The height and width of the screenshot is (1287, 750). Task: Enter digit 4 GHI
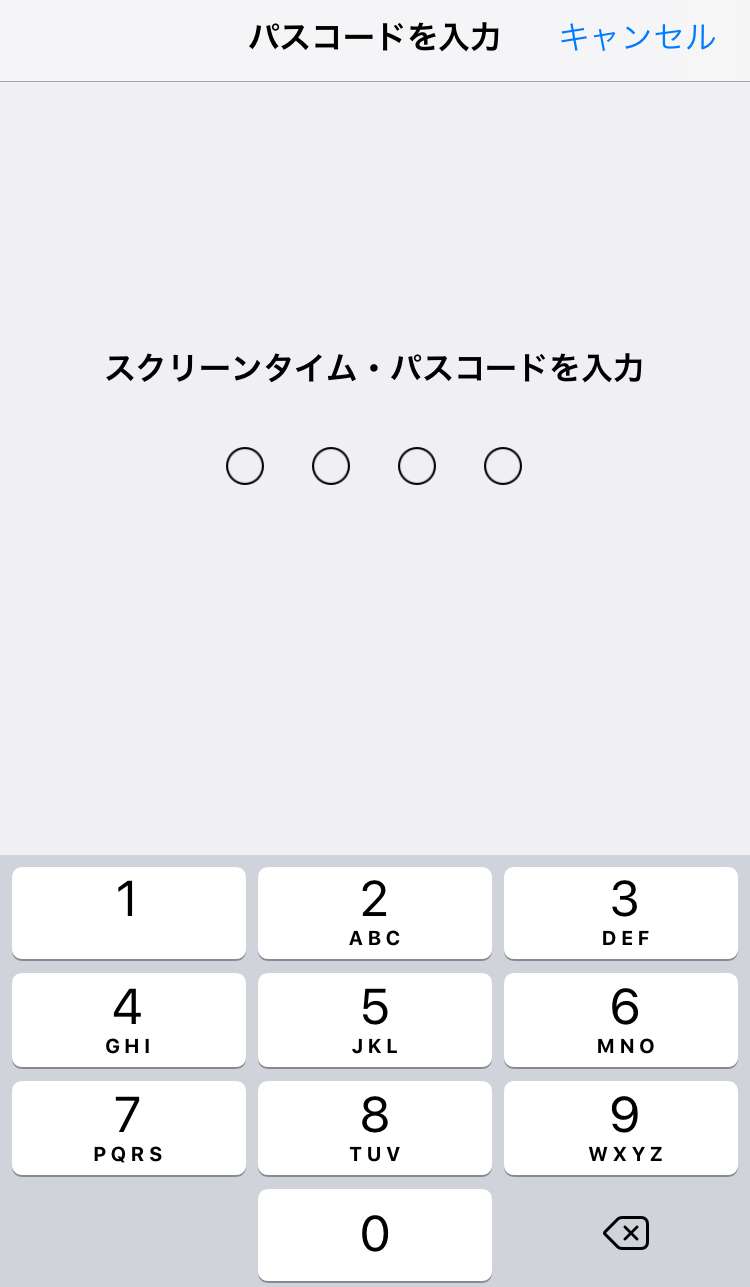click(x=128, y=1020)
